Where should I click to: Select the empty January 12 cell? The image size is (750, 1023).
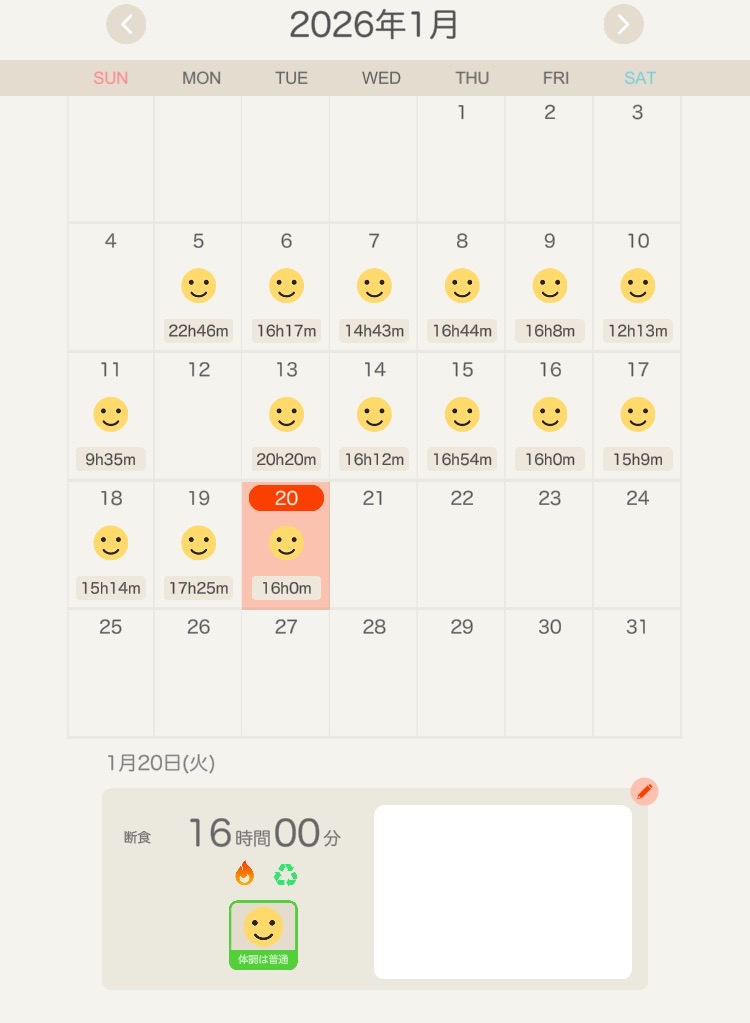click(x=198, y=416)
